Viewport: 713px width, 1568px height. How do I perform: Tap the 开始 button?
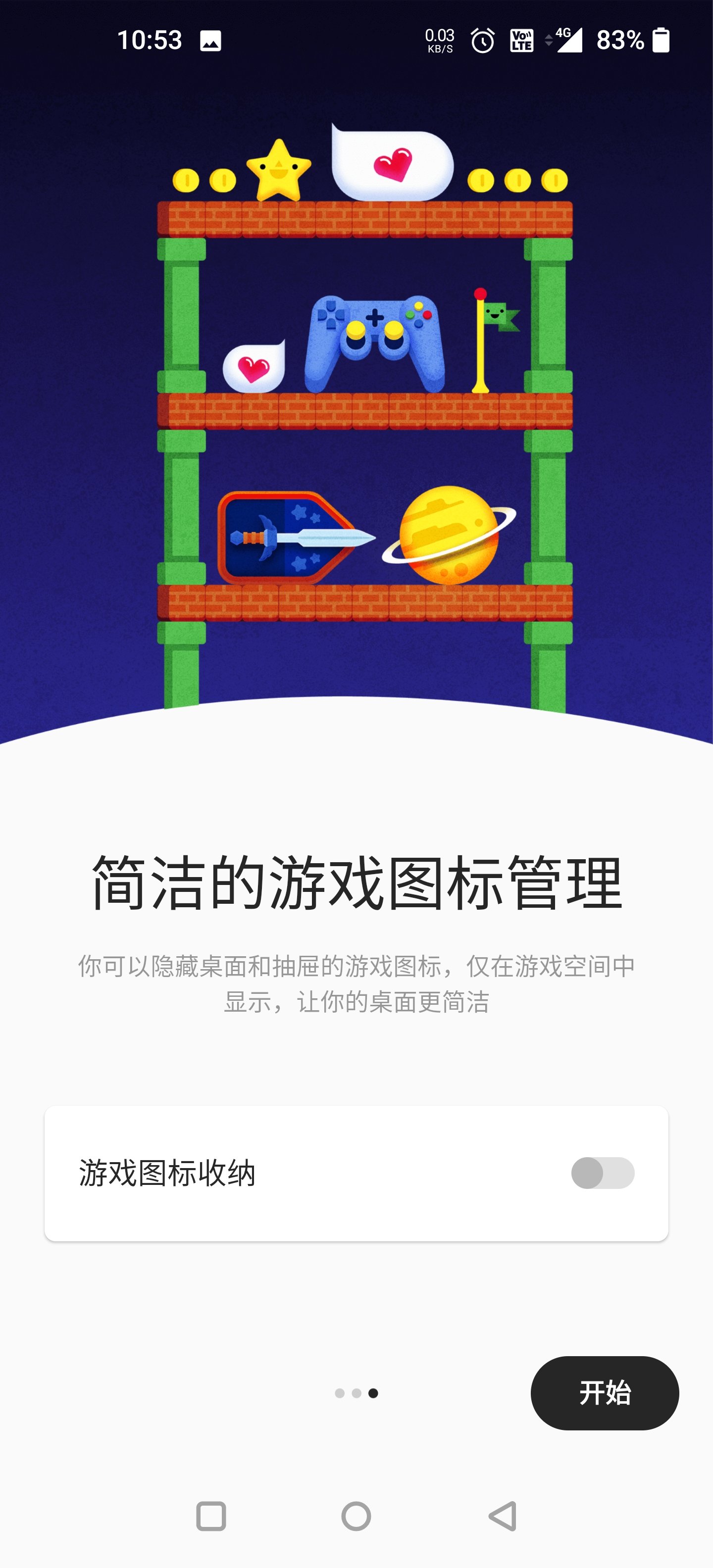604,1393
